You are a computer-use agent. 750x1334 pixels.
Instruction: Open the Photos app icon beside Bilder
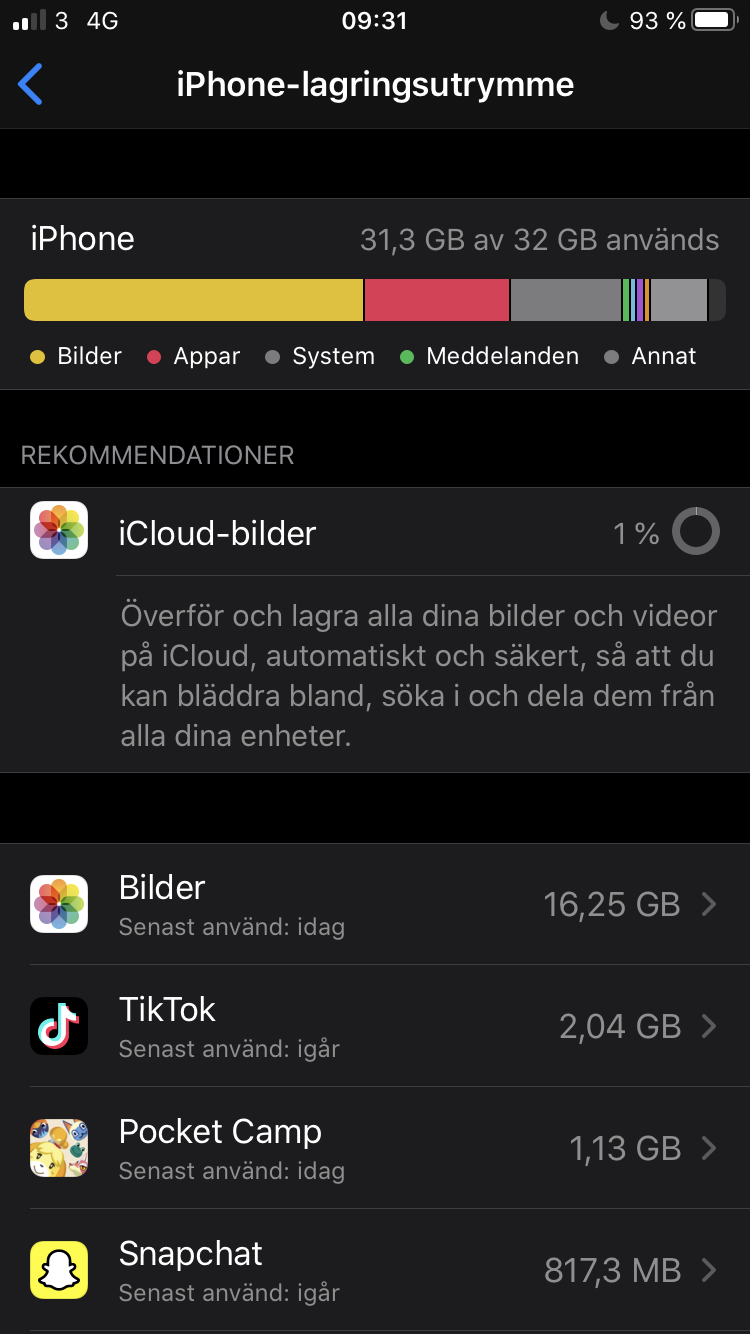click(58, 903)
